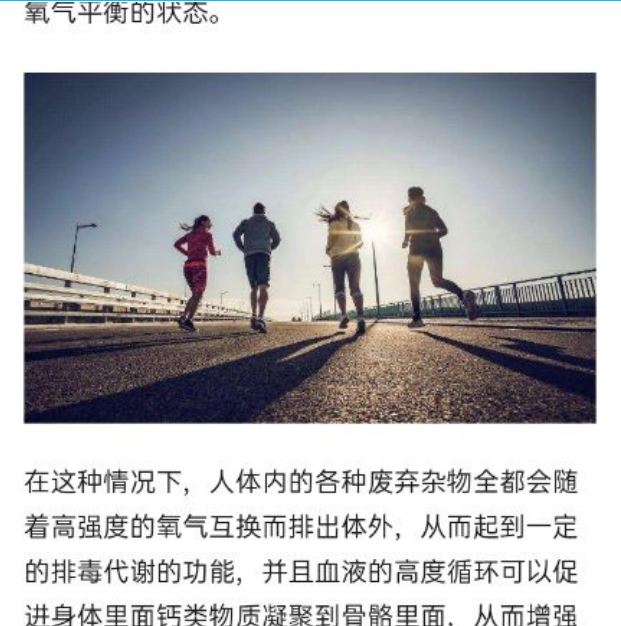Image resolution: width=621 pixels, height=626 pixels.
Task: Open the runners photo in the article
Action: 310,247
